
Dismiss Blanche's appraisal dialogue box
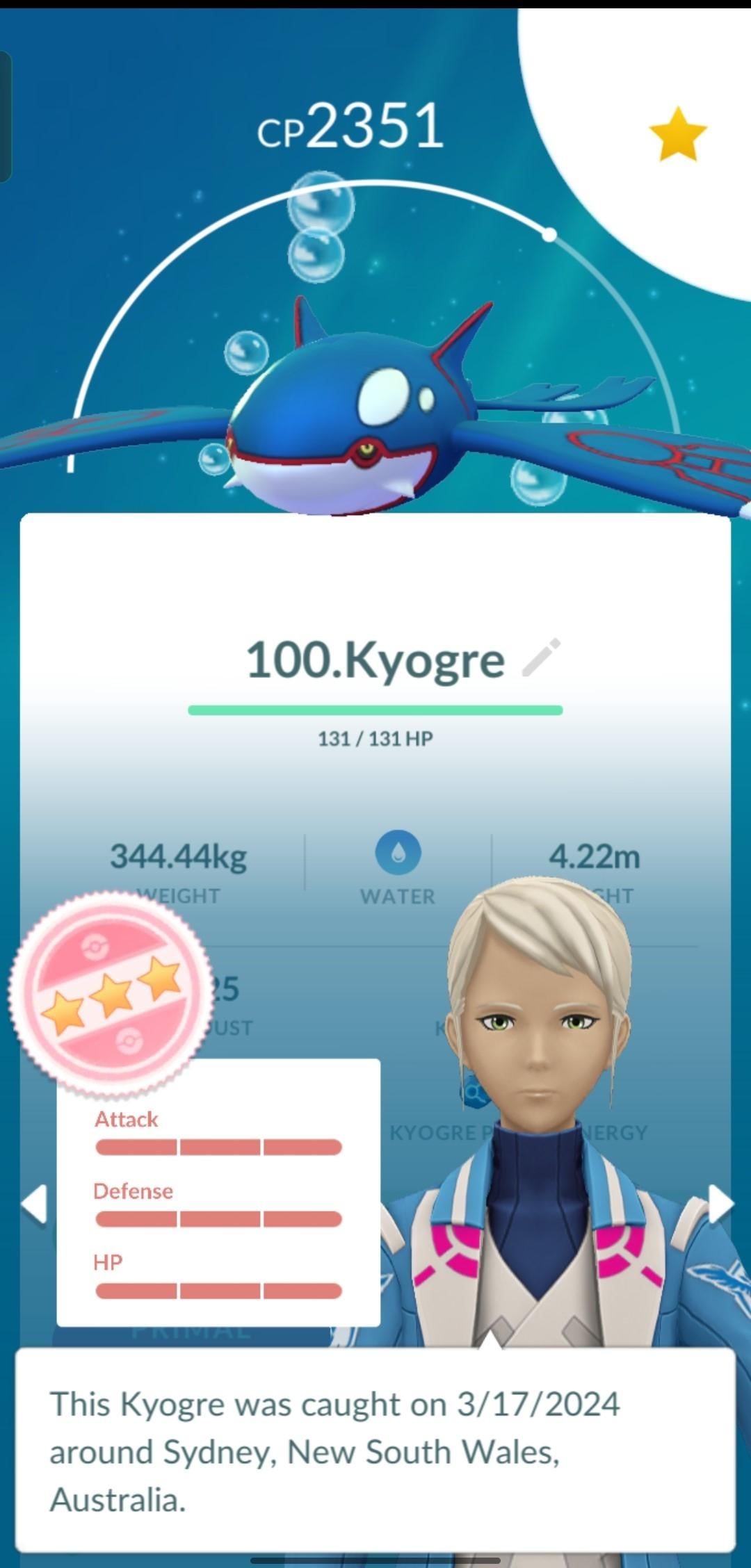point(375,1452)
